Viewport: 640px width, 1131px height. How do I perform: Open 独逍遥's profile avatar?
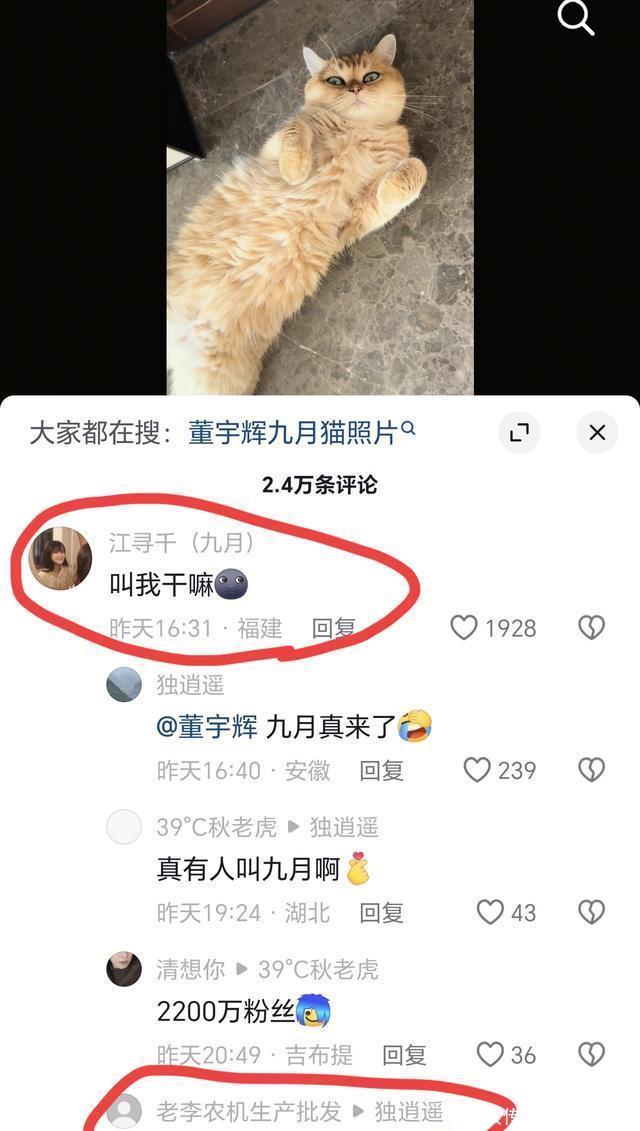click(124, 685)
